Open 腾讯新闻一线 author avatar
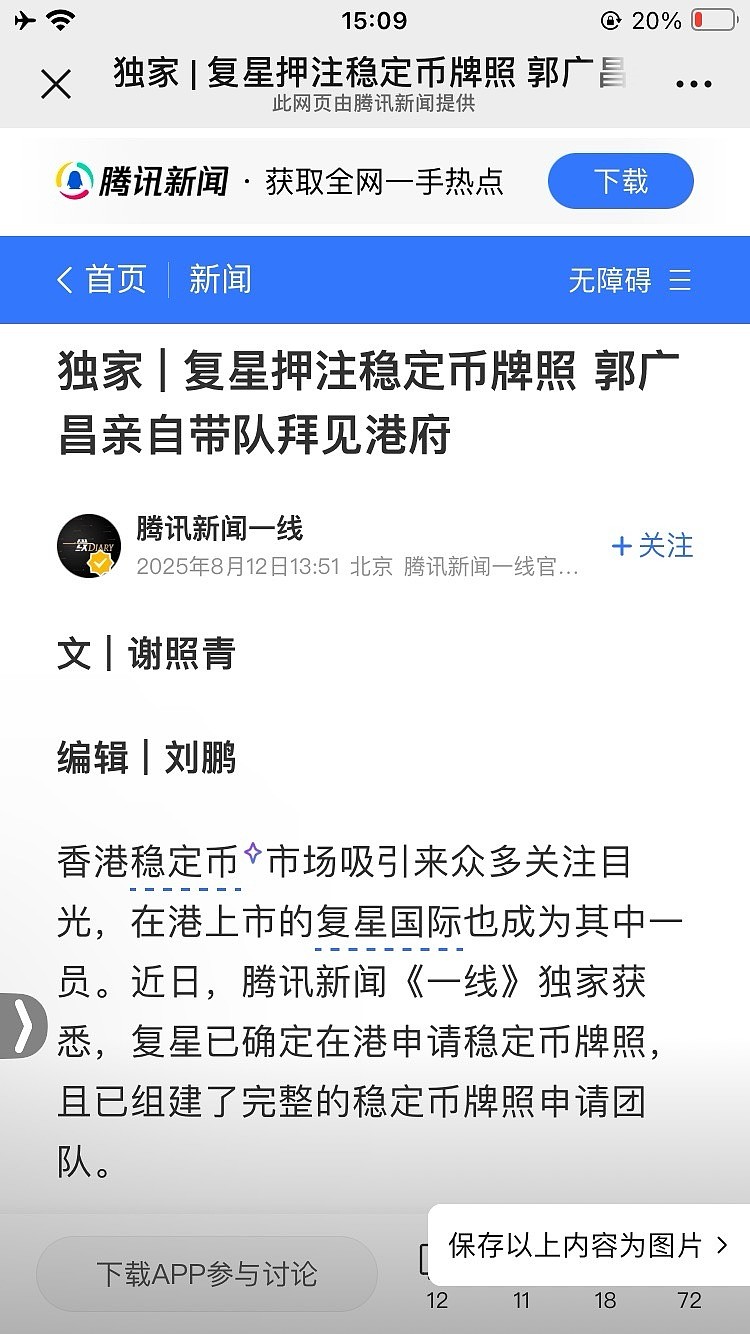This screenshot has height=1334, width=750. tap(89, 546)
